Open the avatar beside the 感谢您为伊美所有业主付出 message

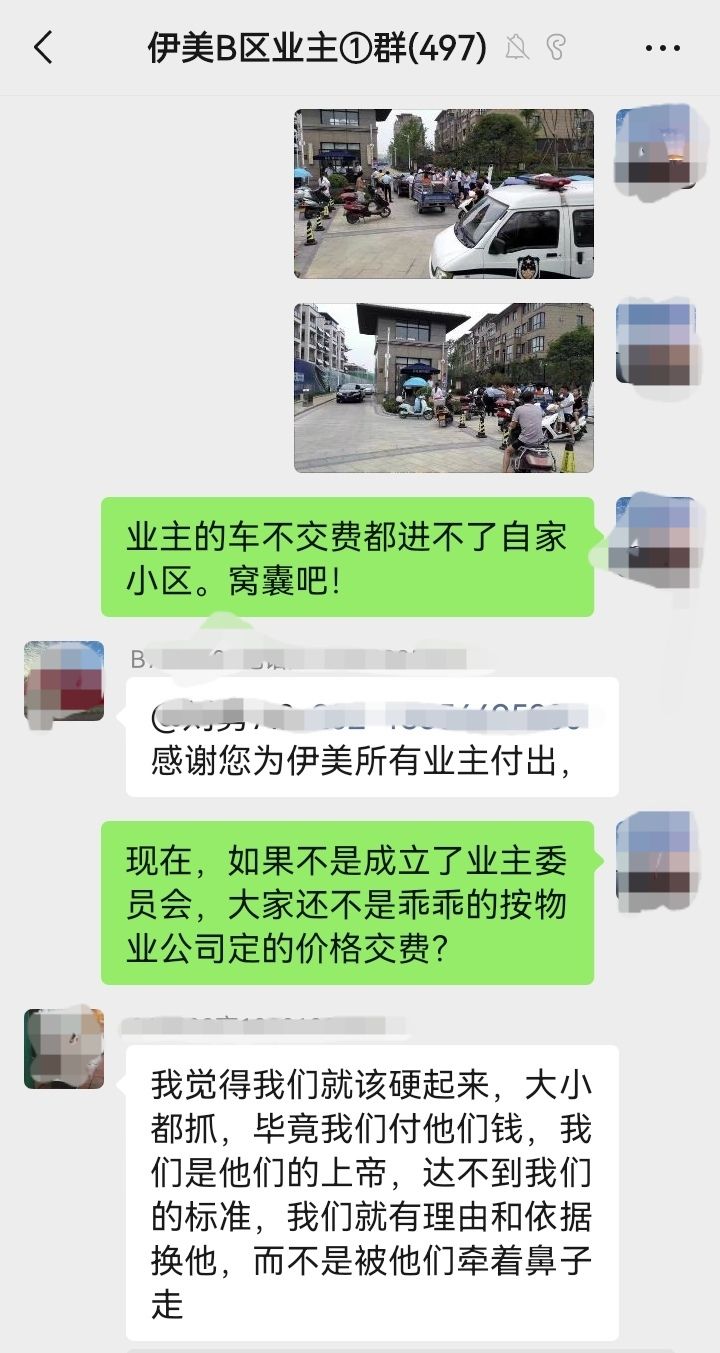(x=64, y=681)
